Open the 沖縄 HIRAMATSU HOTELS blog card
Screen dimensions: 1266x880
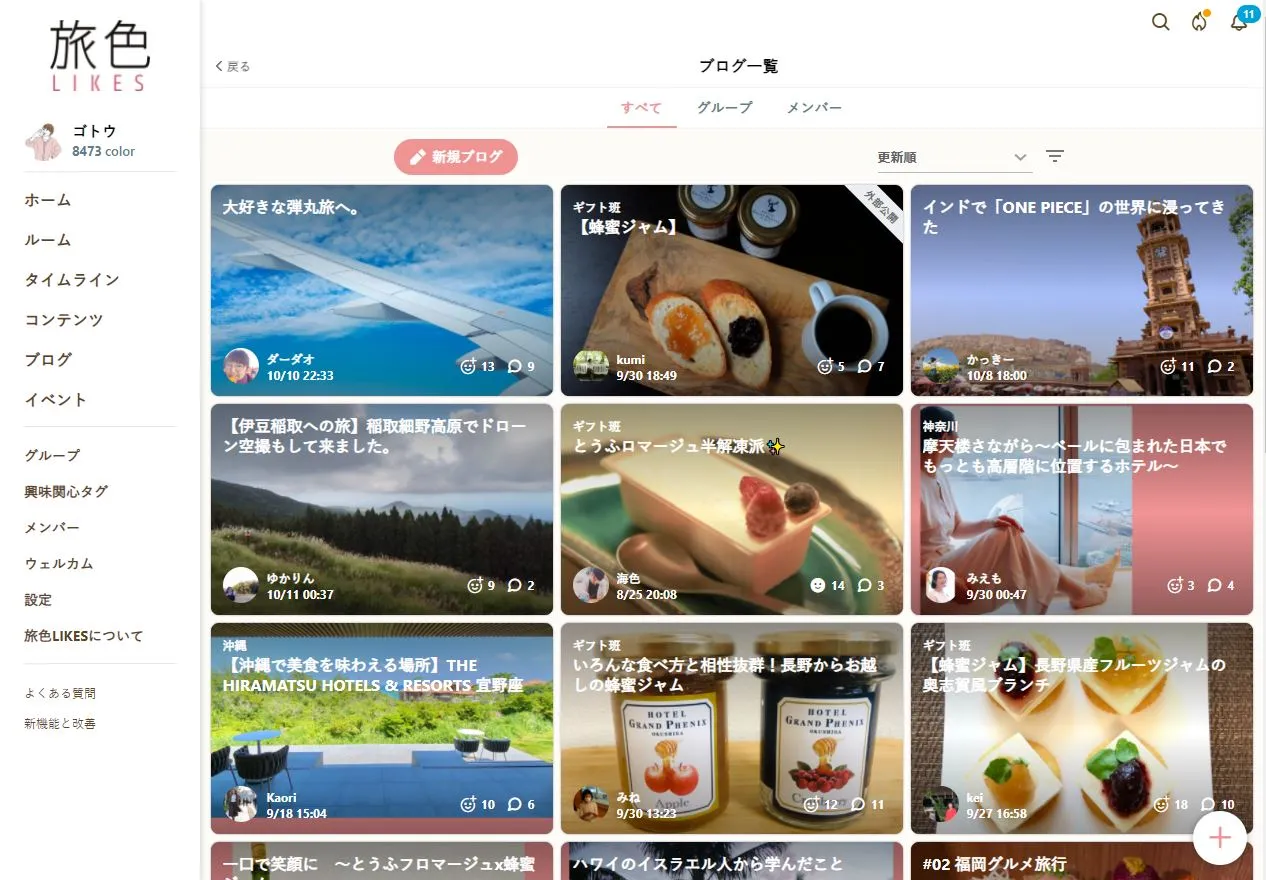[381, 728]
